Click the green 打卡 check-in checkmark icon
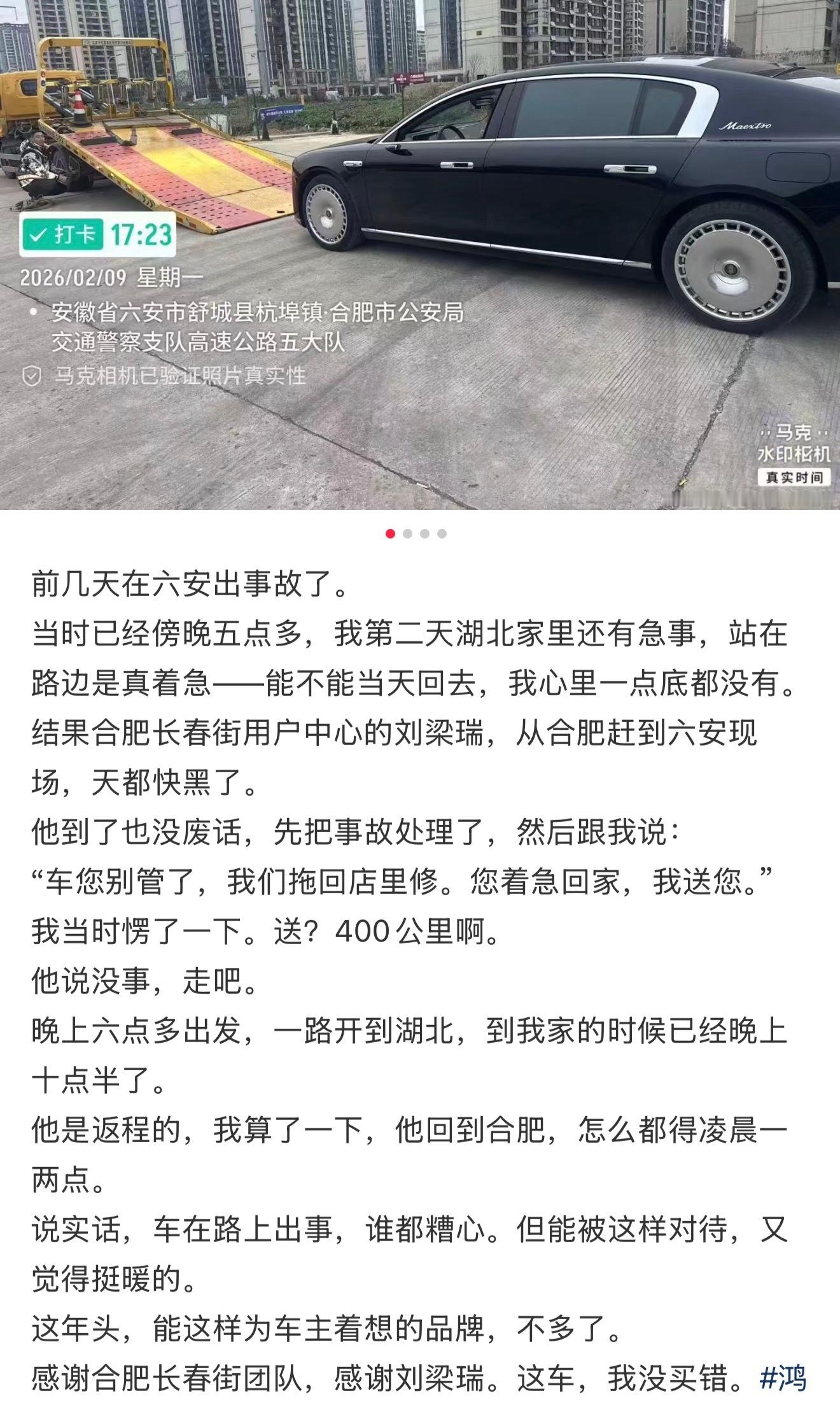Image resolution: width=840 pixels, height=1407 pixels. 38,235
